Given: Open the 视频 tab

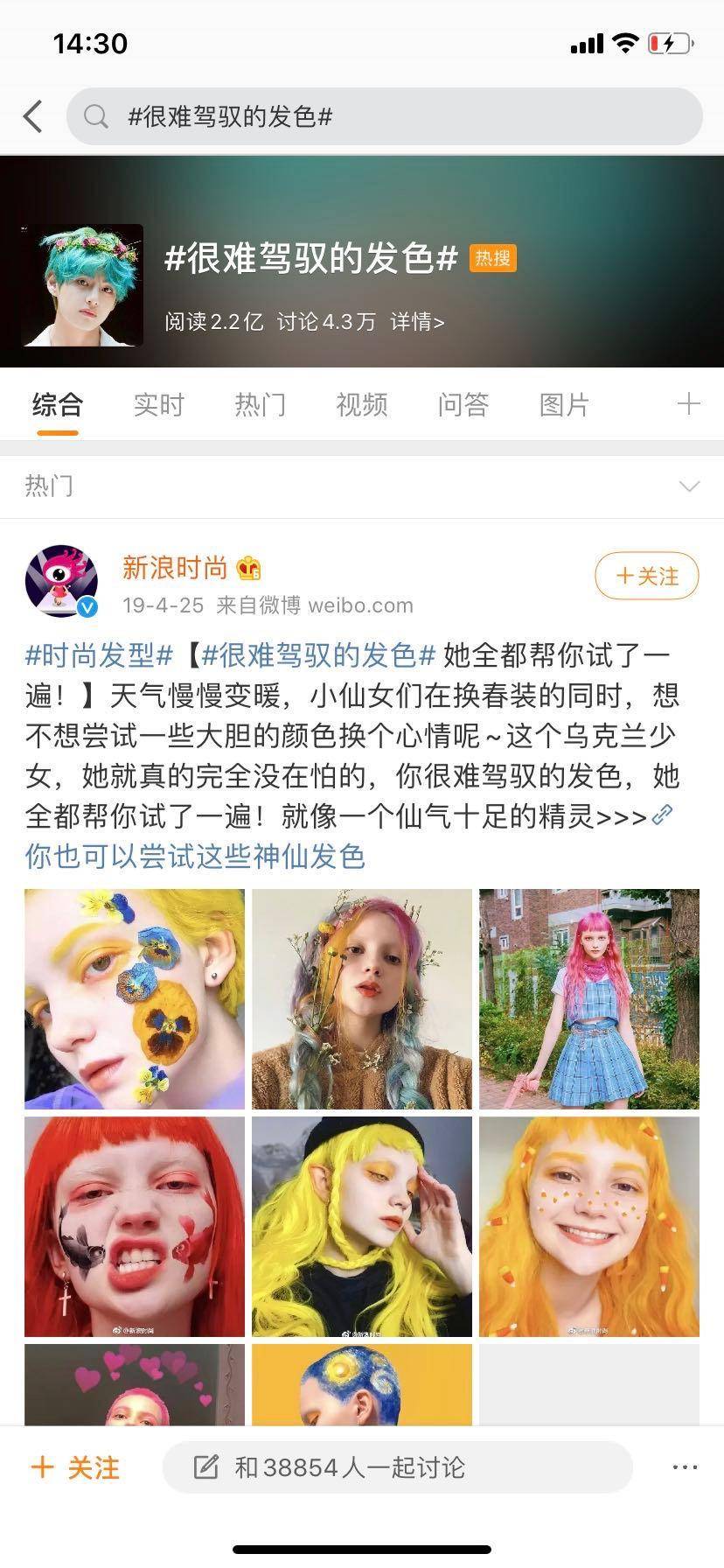Looking at the screenshot, I should pos(362,404).
